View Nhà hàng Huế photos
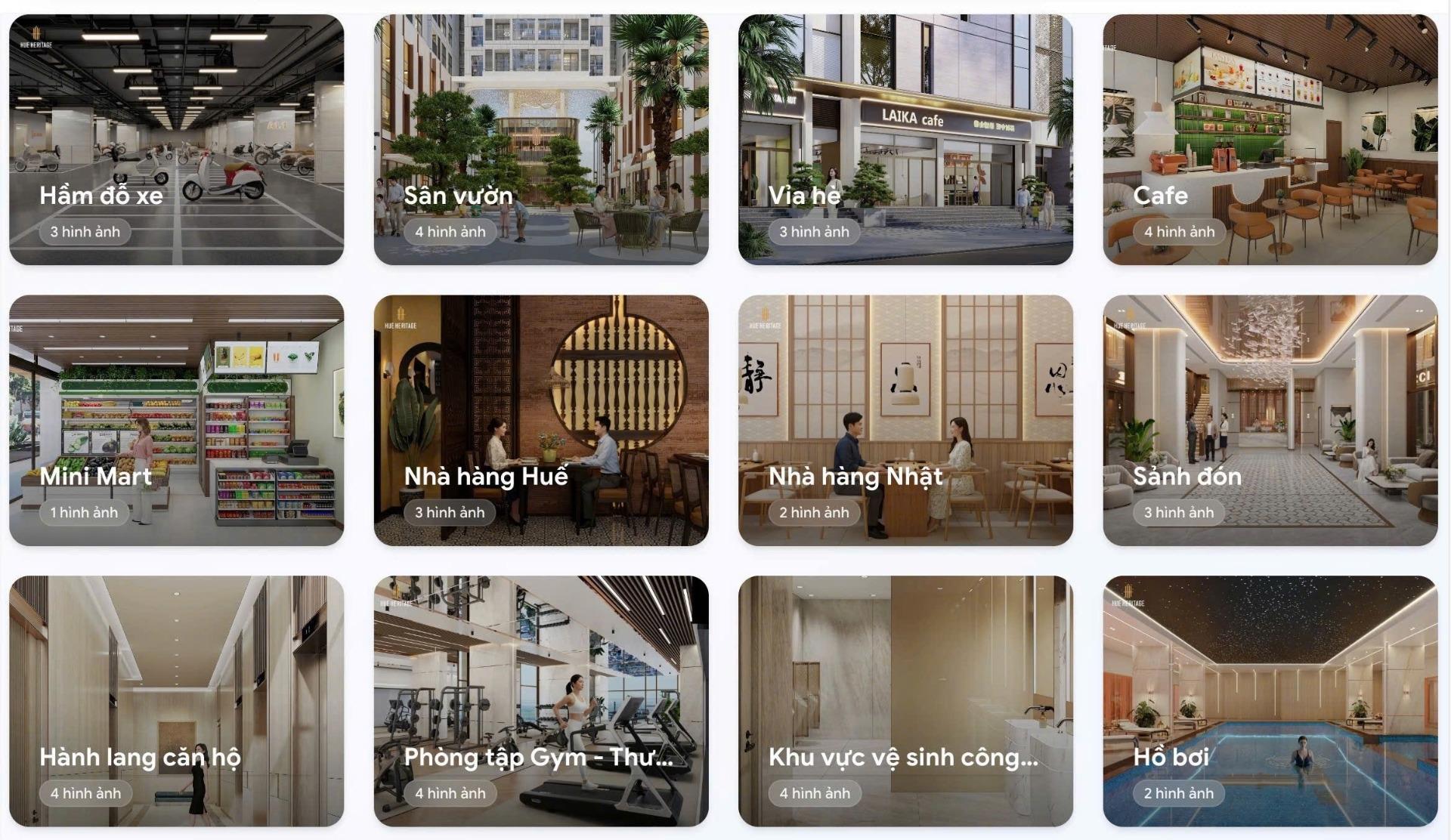The width and height of the screenshot is (1451, 840). [541, 420]
